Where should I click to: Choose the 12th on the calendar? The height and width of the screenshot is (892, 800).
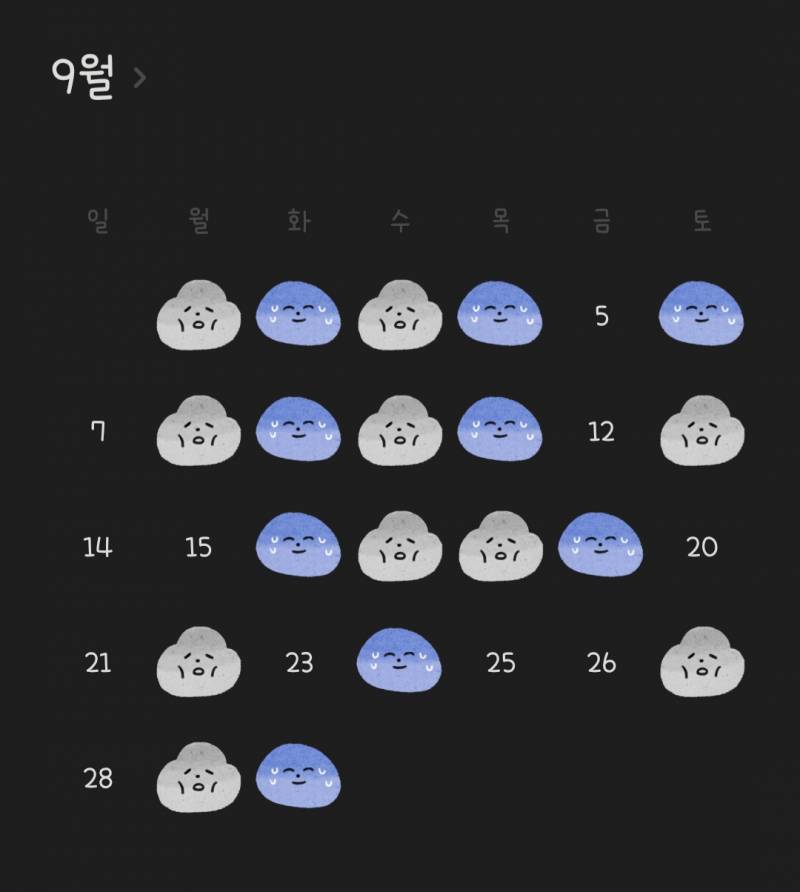601,432
